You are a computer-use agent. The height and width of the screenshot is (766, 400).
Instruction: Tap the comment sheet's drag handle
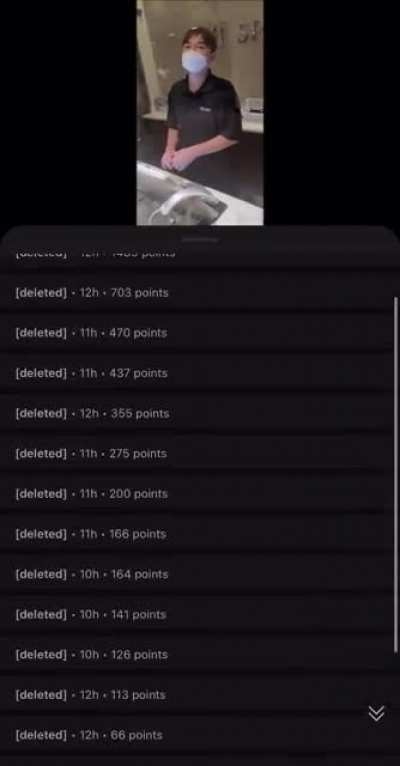tap(200, 240)
